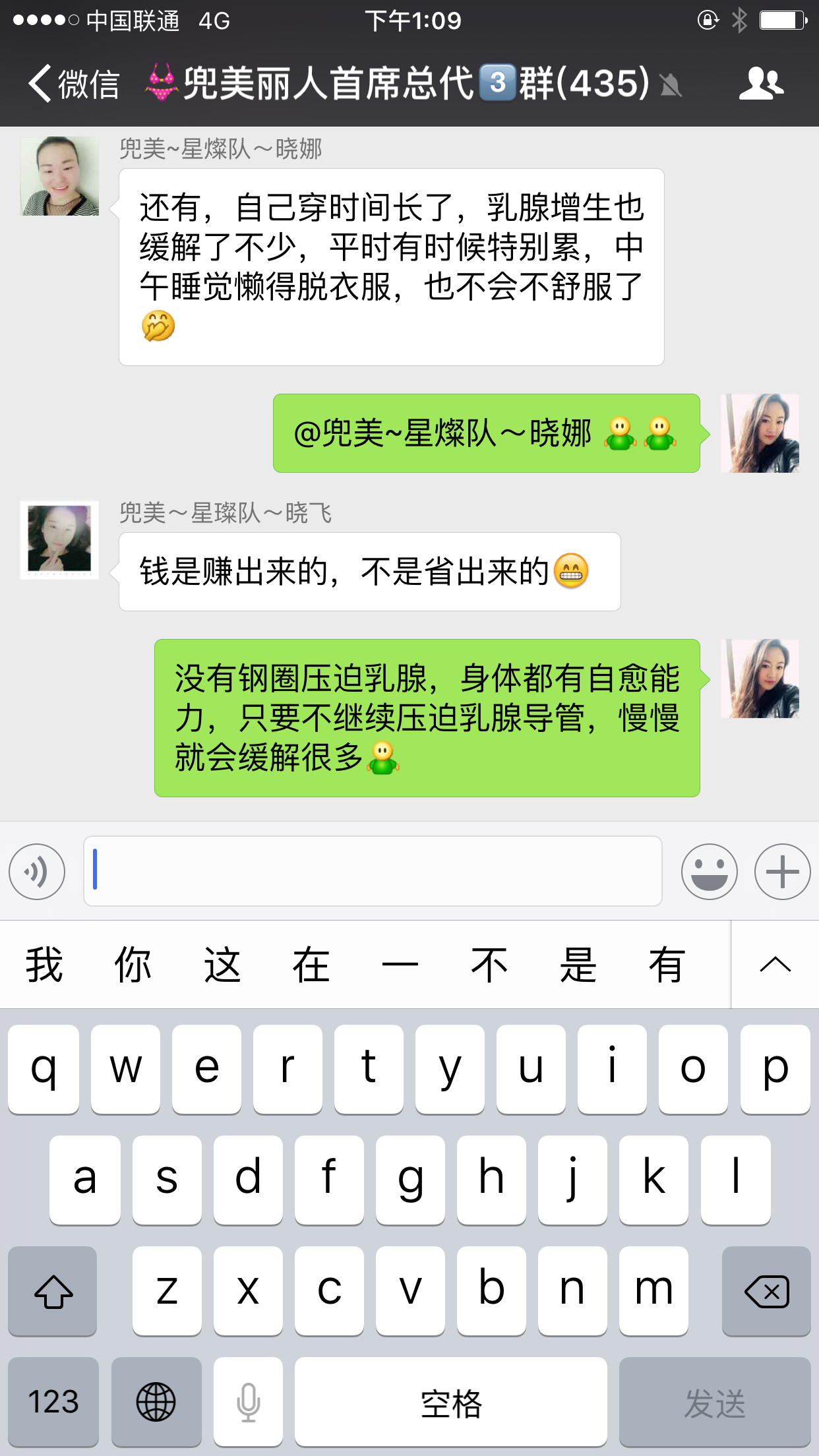Screen dimensions: 819x1456
Task: Select the candidate word 我
Action: [x=44, y=965]
